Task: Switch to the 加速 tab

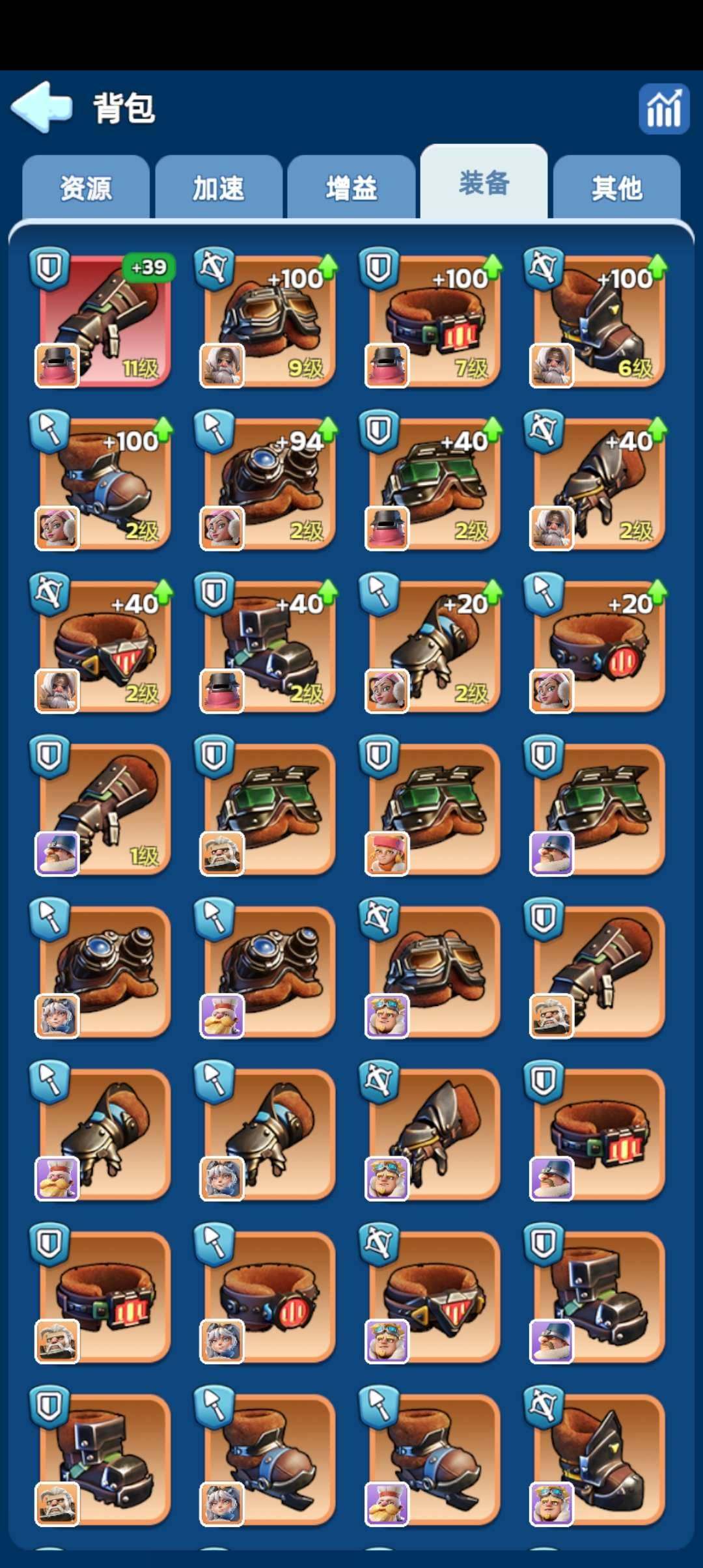Action: coord(219,189)
